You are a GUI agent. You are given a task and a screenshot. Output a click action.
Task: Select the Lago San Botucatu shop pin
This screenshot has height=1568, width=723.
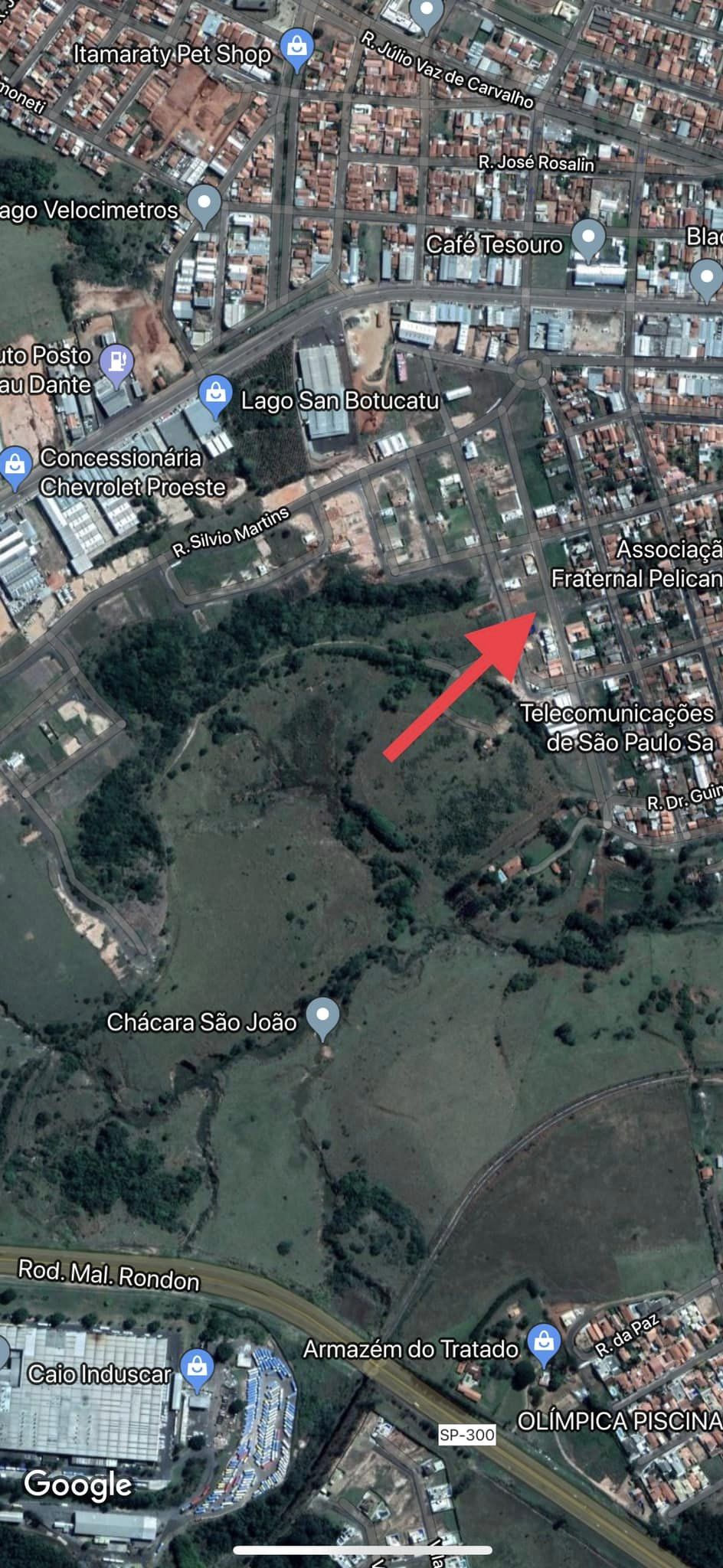tap(216, 394)
